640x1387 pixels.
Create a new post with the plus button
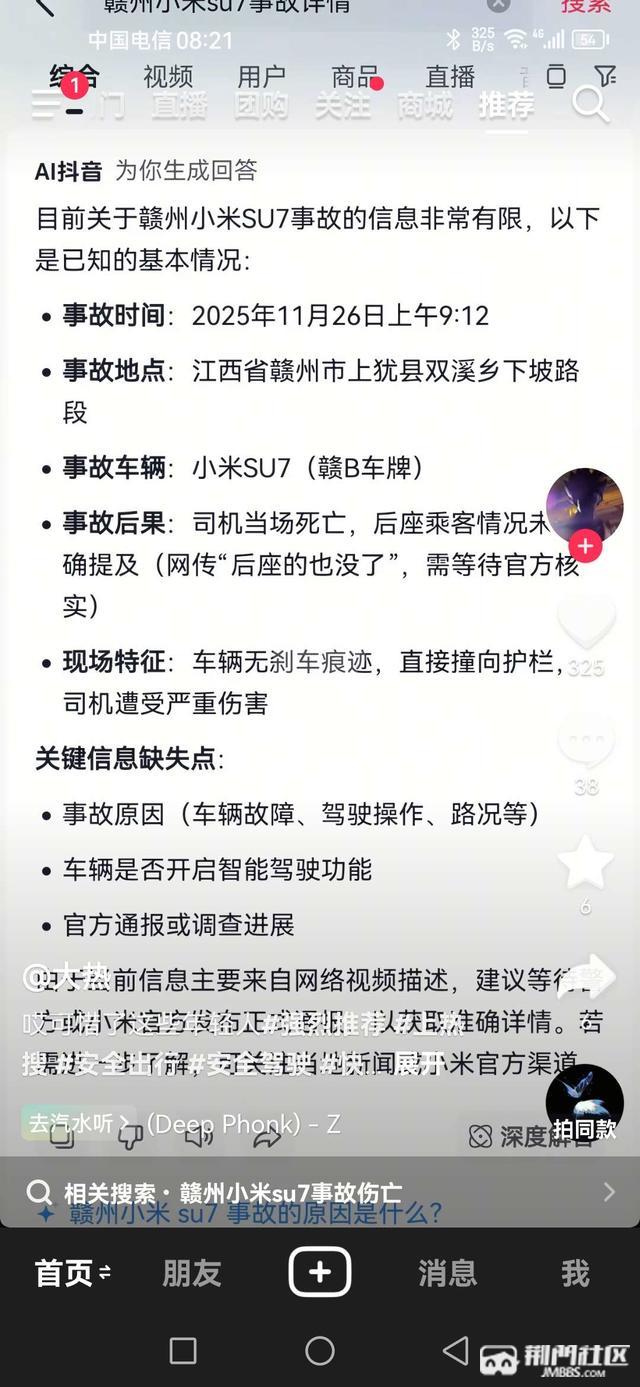[x=320, y=1272]
